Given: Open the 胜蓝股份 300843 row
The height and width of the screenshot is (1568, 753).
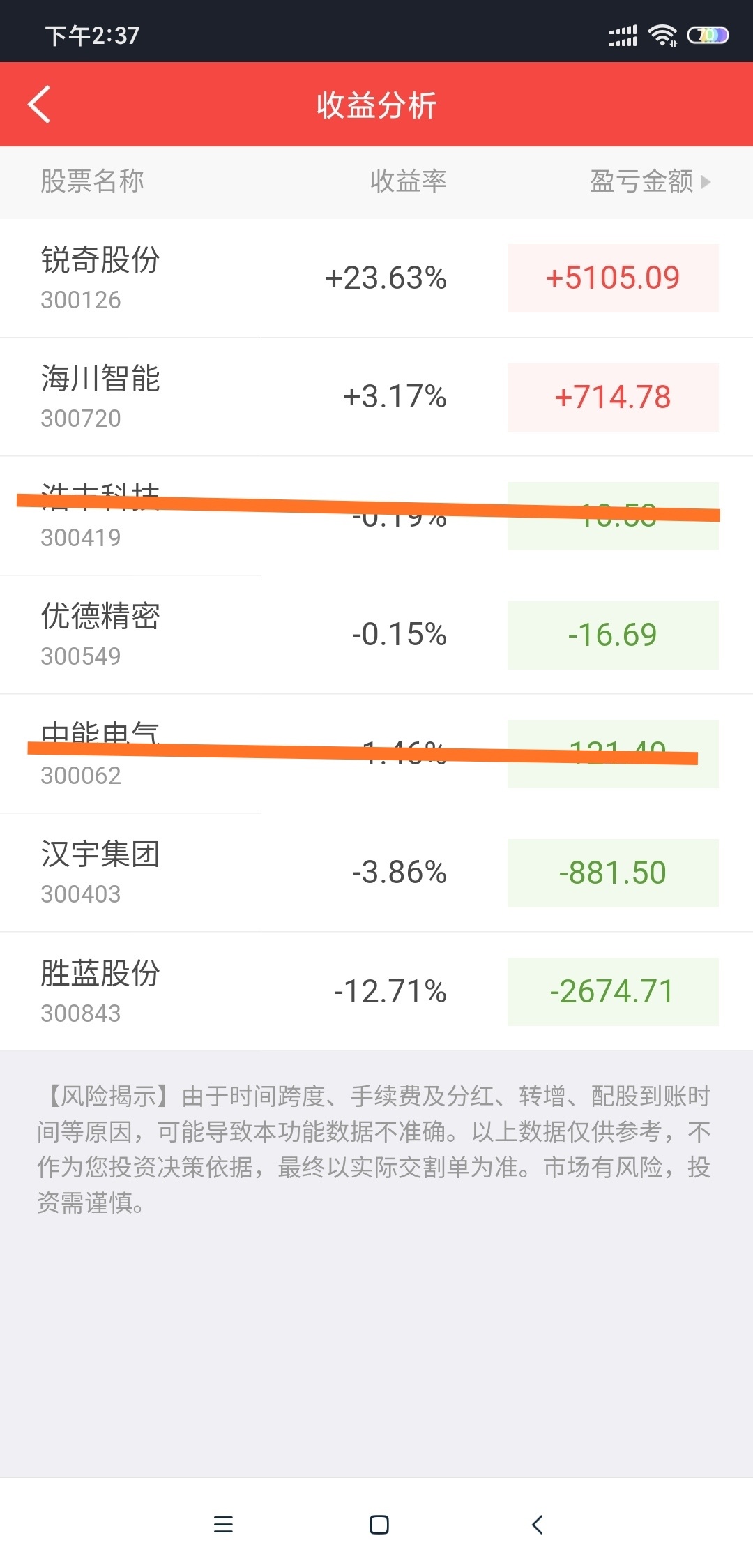Looking at the screenshot, I should (376, 992).
